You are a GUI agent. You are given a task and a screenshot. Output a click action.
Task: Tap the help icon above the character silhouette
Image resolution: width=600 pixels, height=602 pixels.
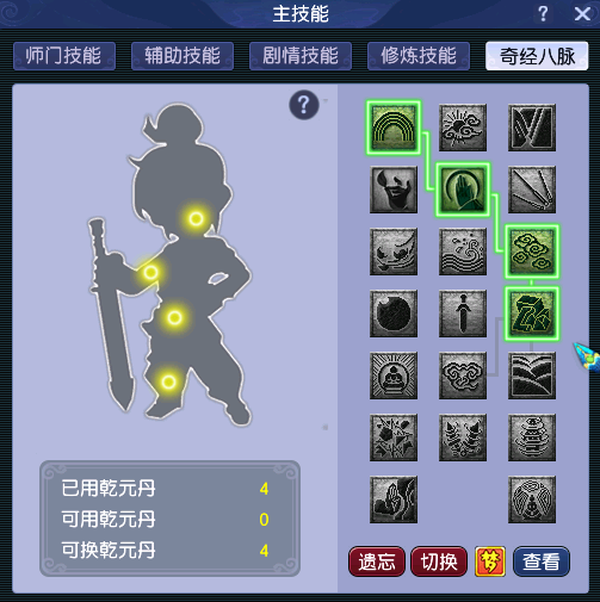(x=304, y=105)
